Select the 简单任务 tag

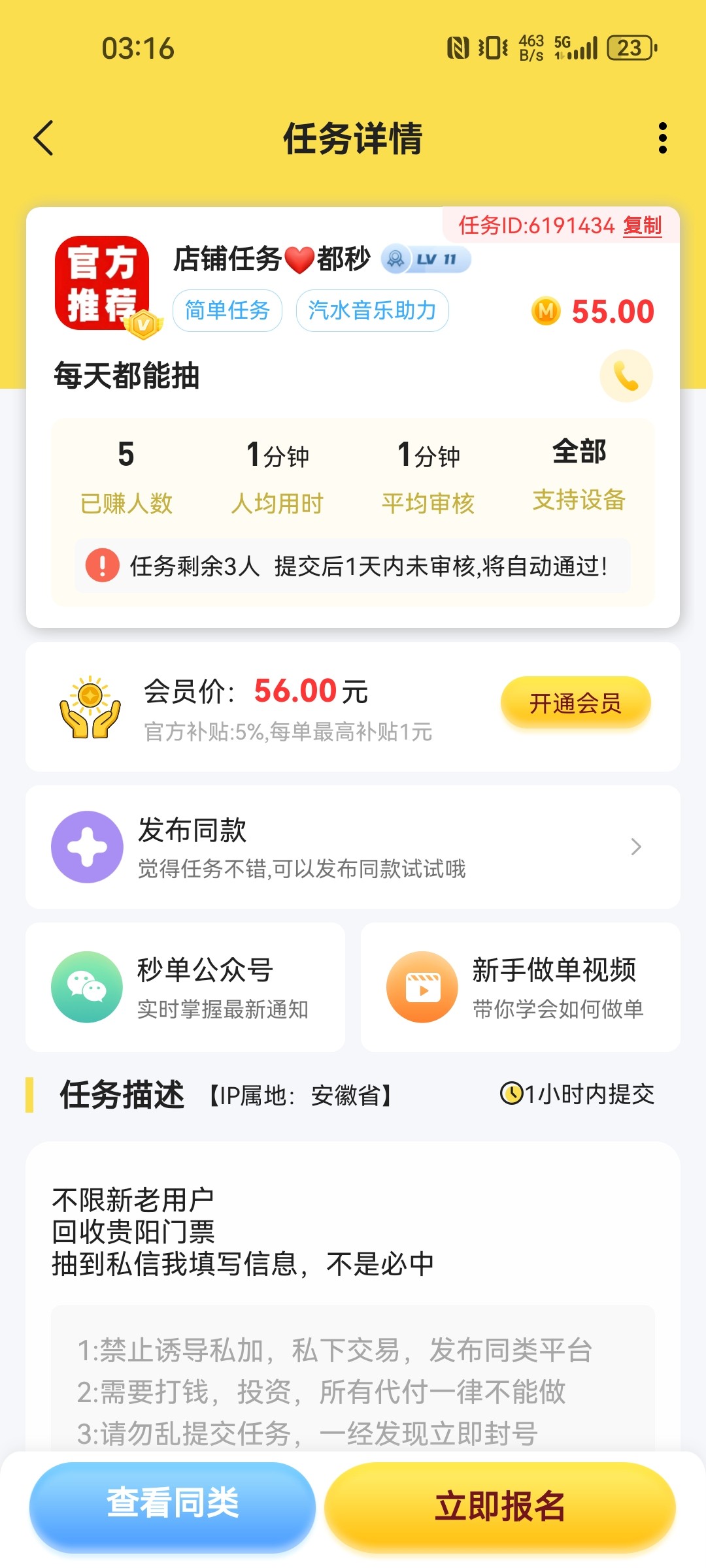(x=227, y=310)
